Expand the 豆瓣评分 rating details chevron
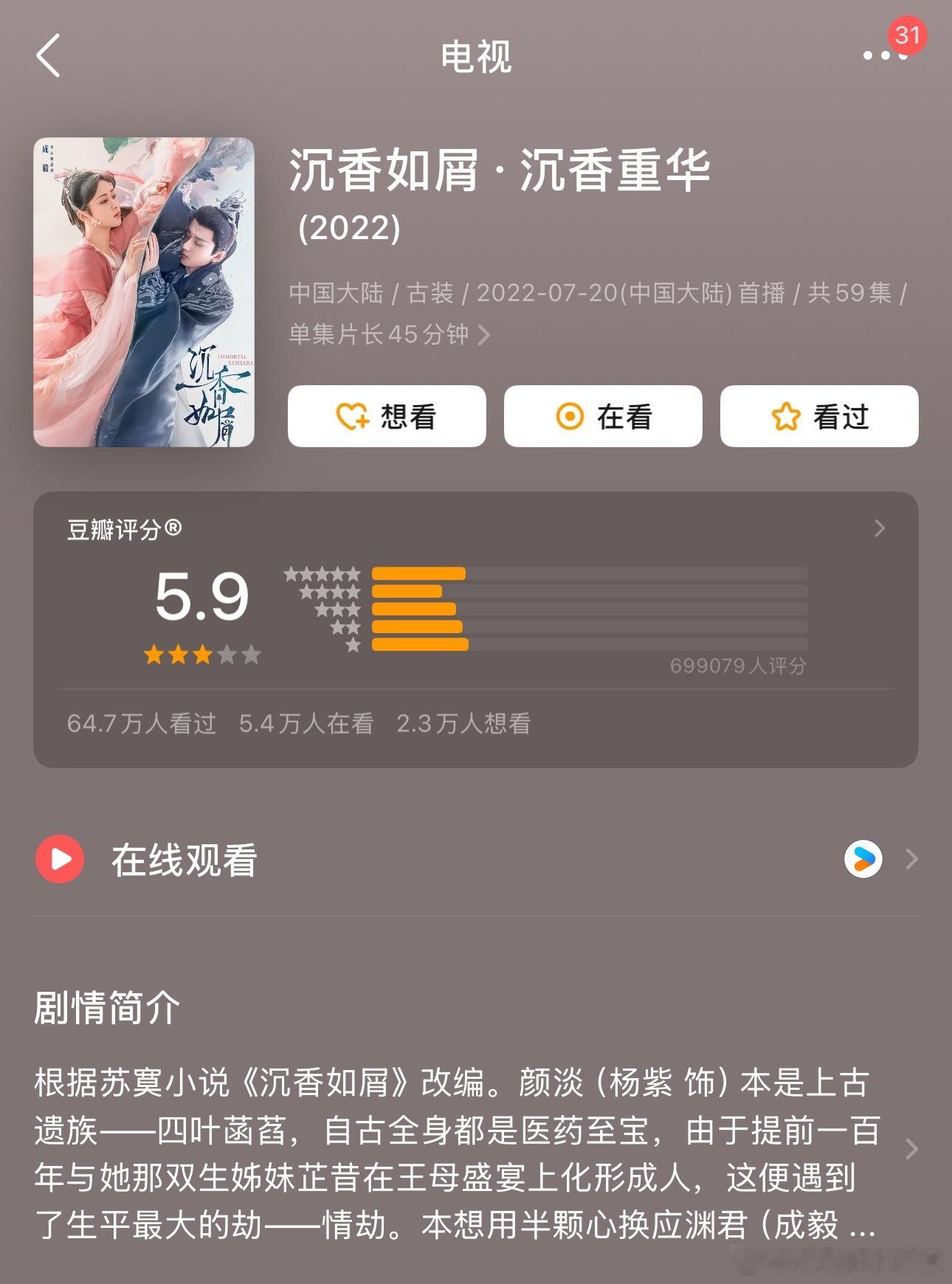This screenshot has width=952, height=1284. click(878, 528)
